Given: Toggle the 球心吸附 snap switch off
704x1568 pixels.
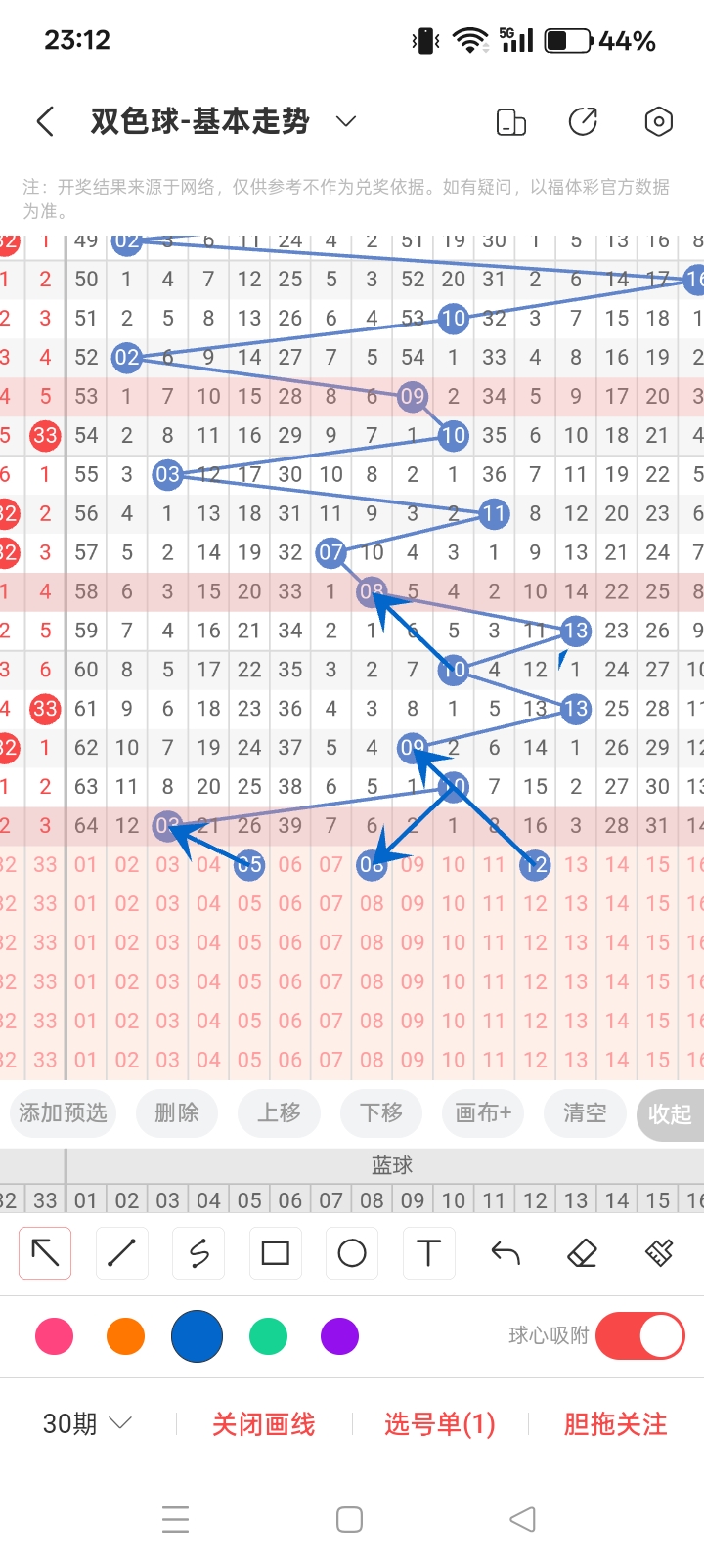Looking at the screenshot, I should click(639, 1335).
